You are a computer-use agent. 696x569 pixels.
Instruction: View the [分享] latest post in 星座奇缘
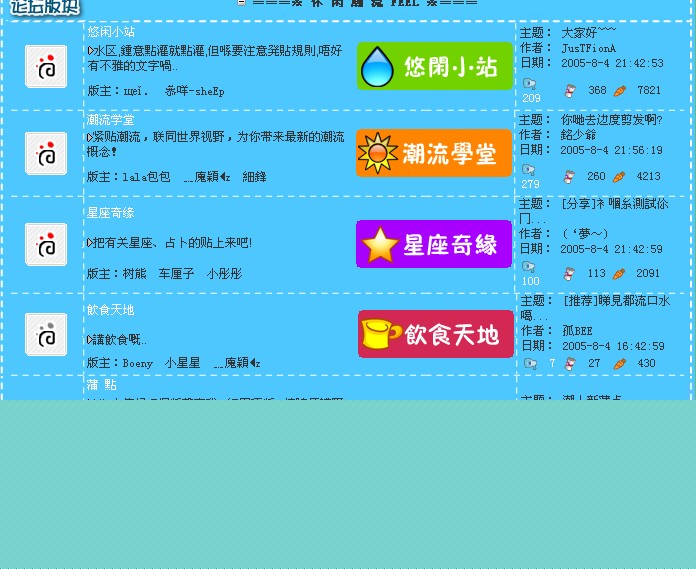pos(614,204)
